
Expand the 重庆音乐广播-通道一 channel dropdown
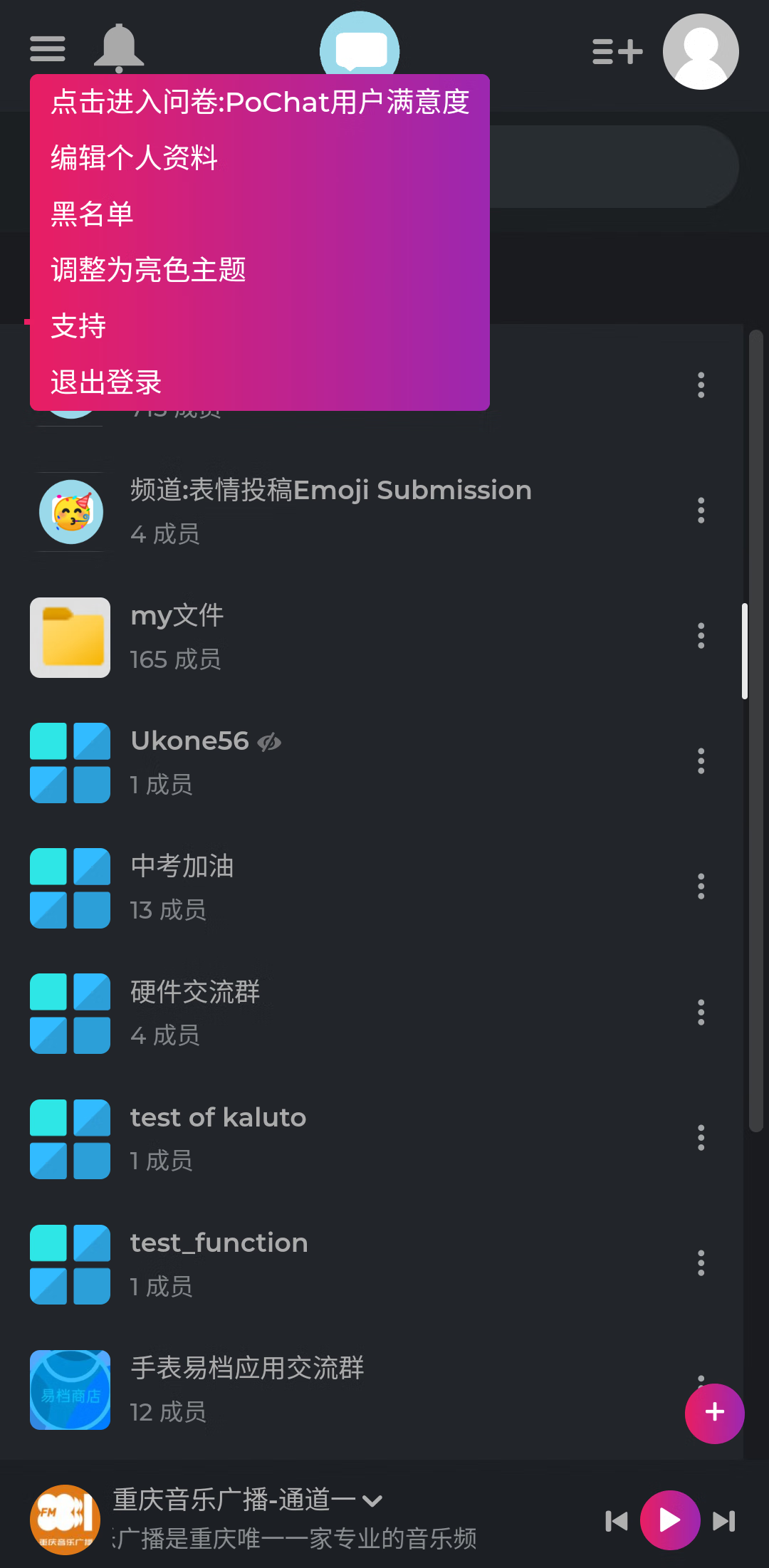coord(372,1501)
